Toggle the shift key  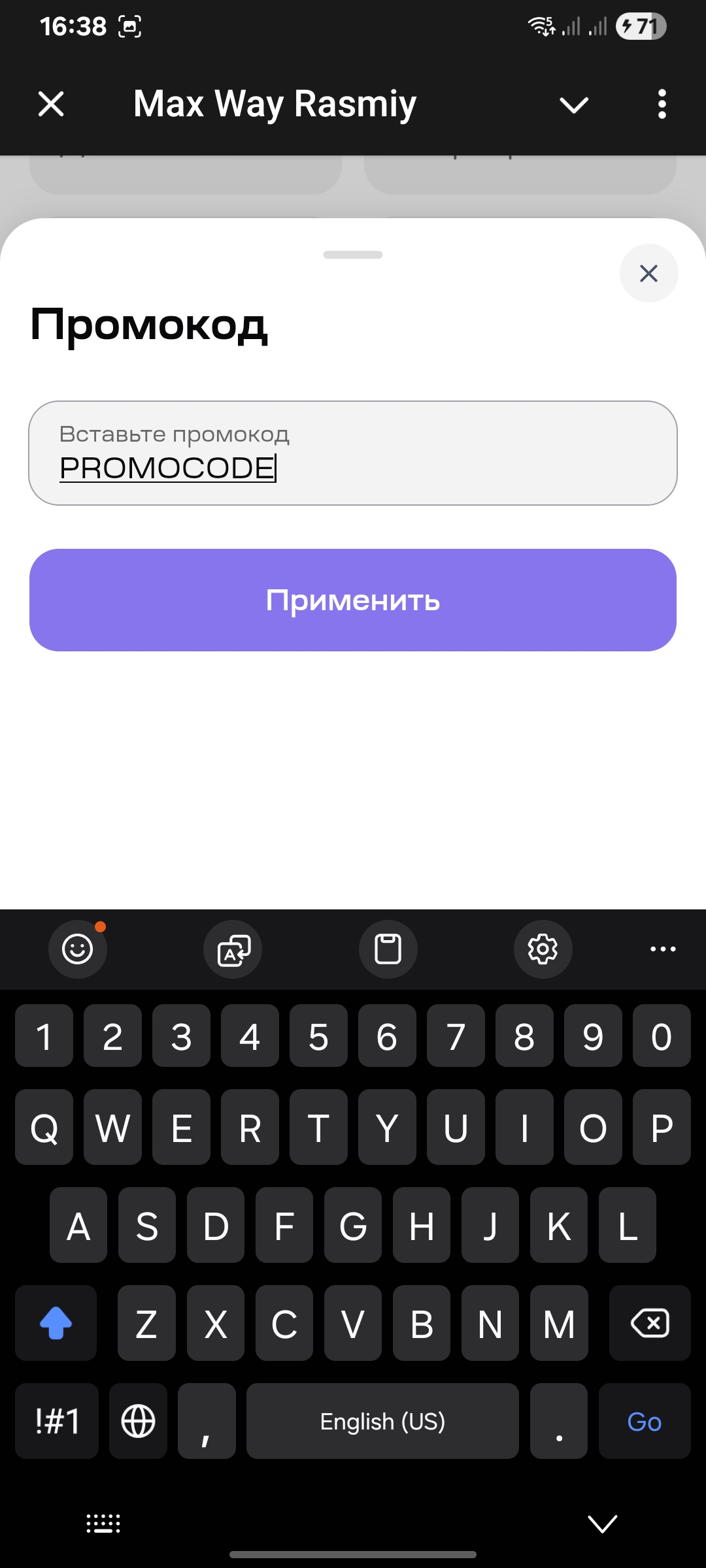point(56,1324)
